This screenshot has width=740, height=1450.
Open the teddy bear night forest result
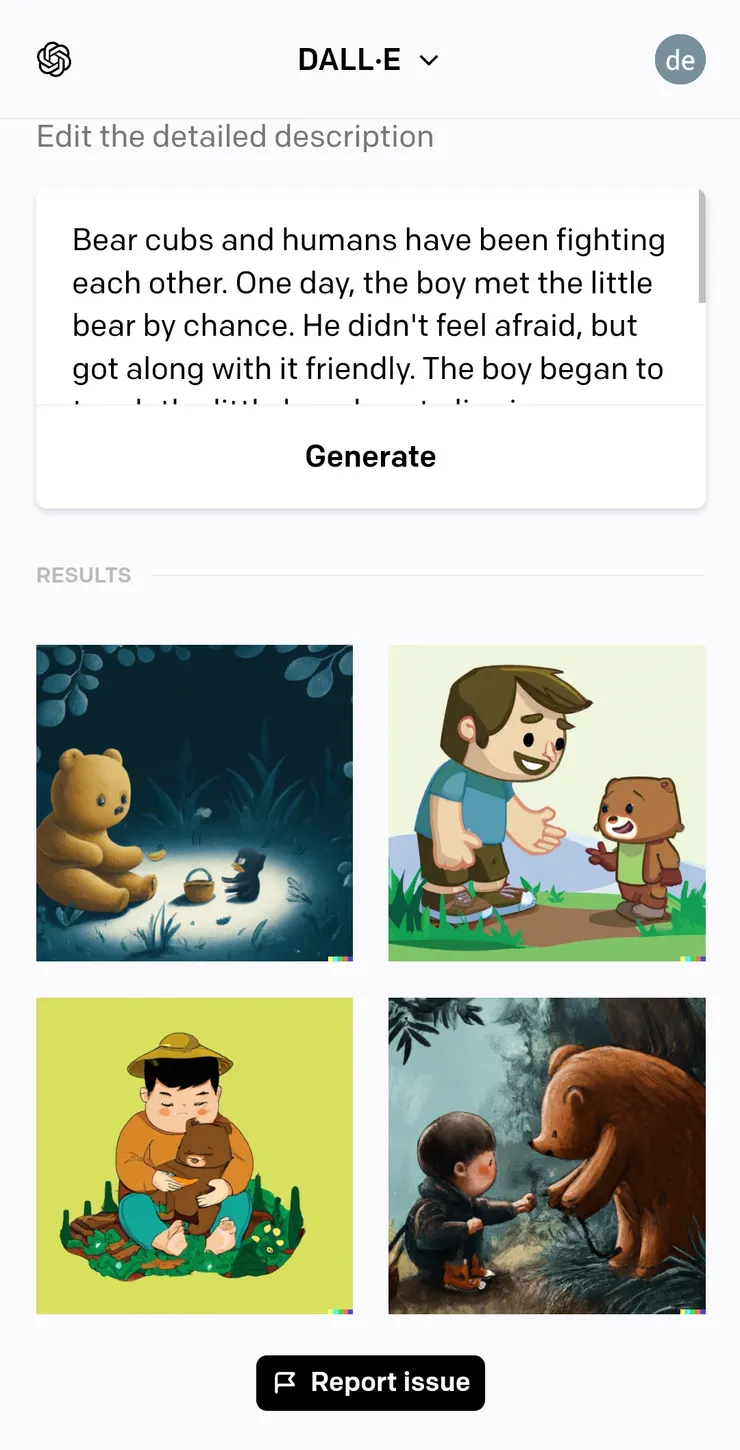(x=194, y=803)
